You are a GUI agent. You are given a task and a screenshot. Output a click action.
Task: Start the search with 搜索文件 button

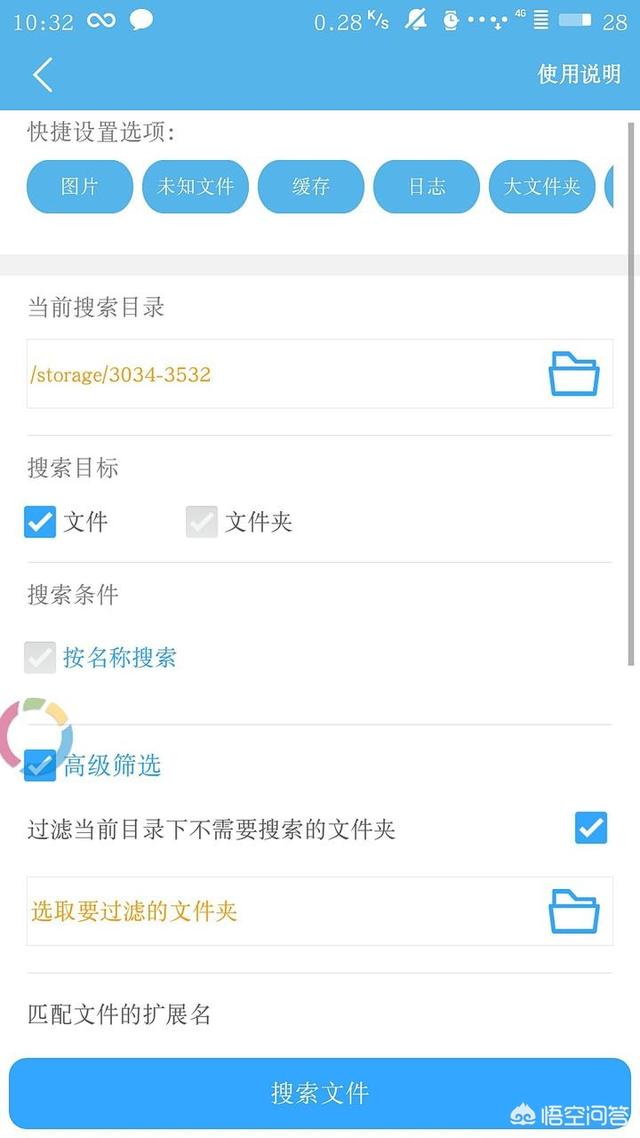click(320, 1093)
